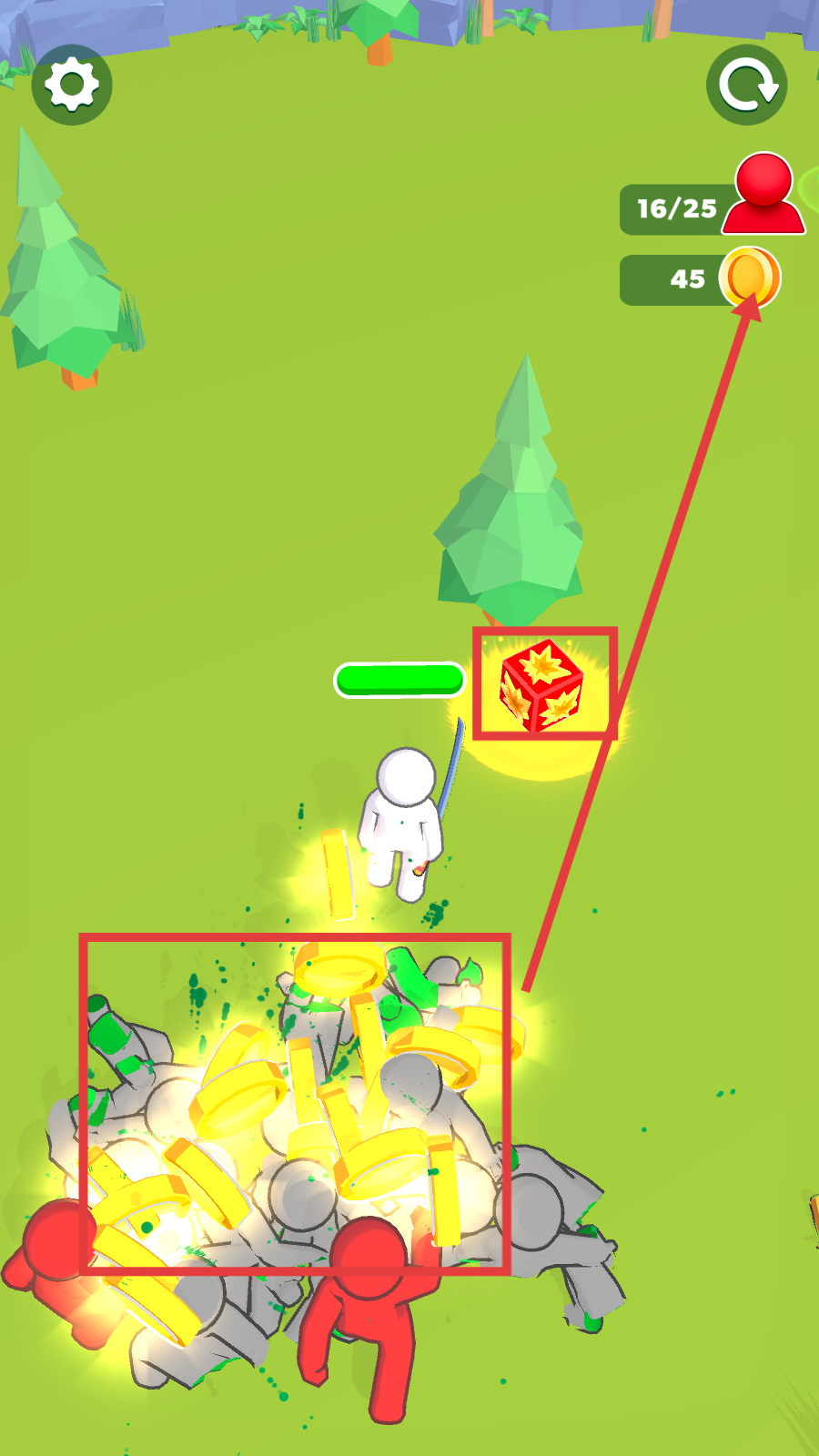The height and width of the screenshot is (1456, 819).
Task: Open the settings gear
Action: point(72,85)
